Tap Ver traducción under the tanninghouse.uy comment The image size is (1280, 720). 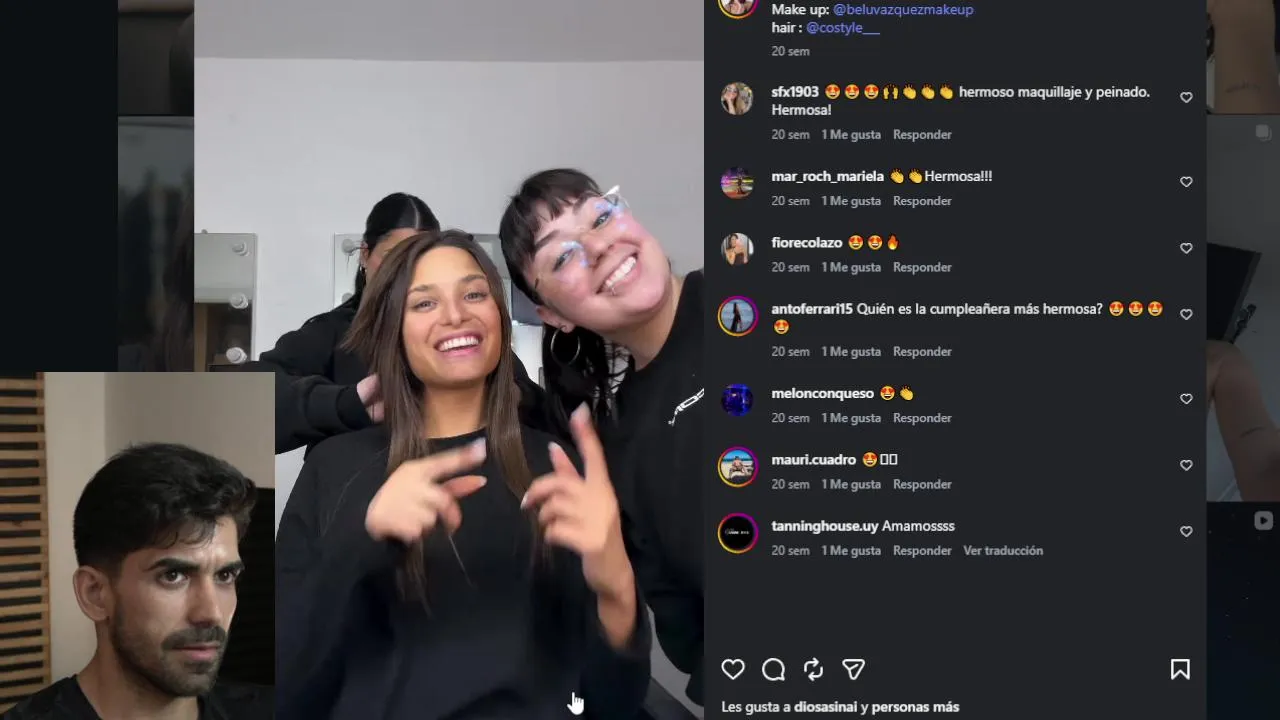pyautogui.click(x=1002, y=550)
